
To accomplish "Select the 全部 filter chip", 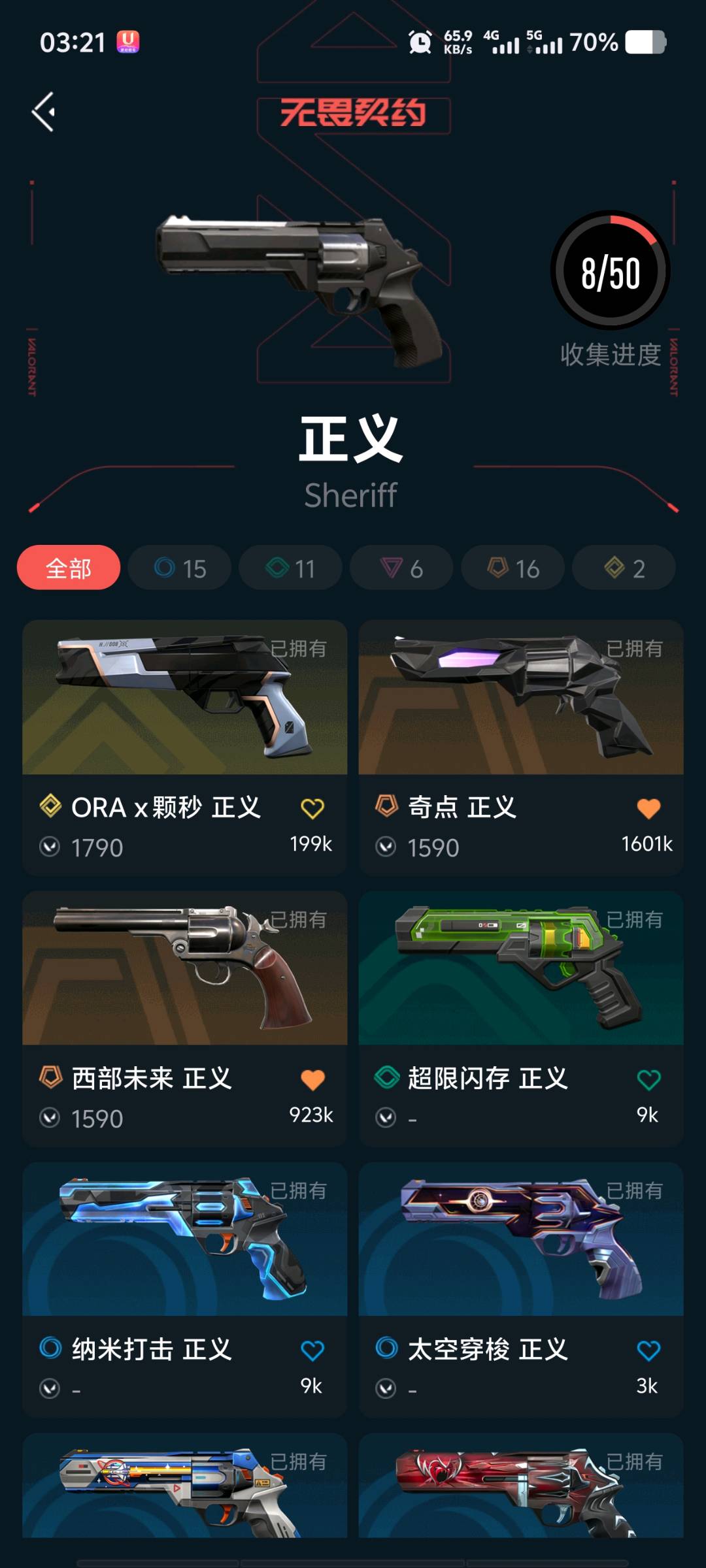I will [x=69, y=568].
